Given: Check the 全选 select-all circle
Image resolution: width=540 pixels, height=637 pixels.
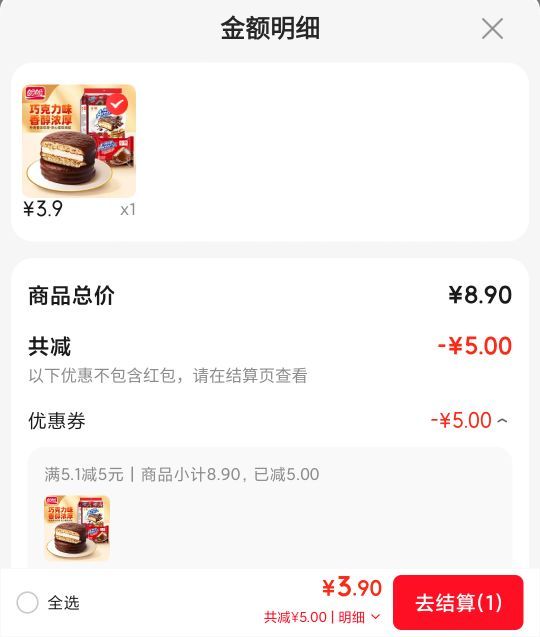Looking at the screenshot, I should [28, 602].
